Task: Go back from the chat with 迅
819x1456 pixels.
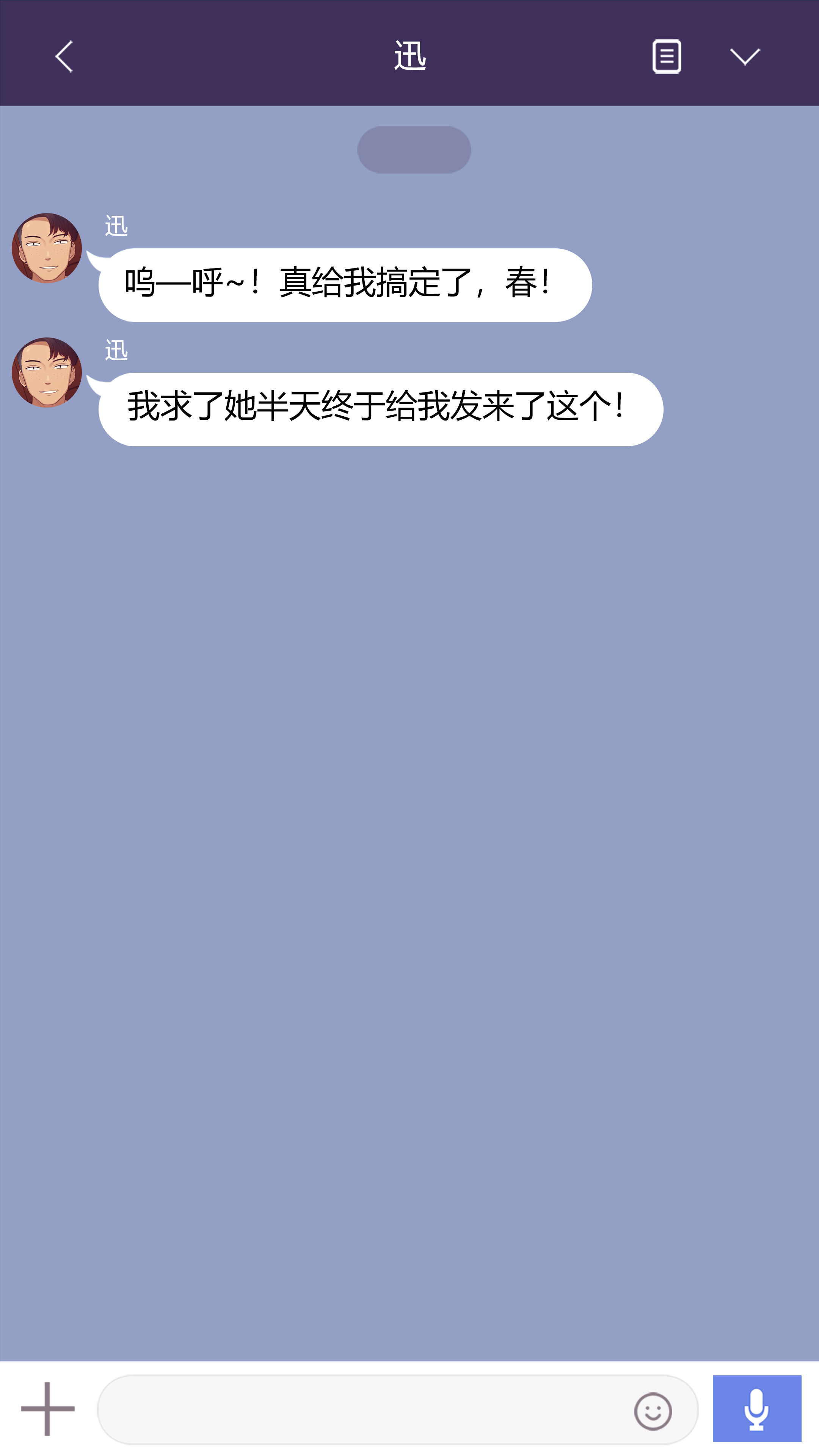Action: pos(64,56)
